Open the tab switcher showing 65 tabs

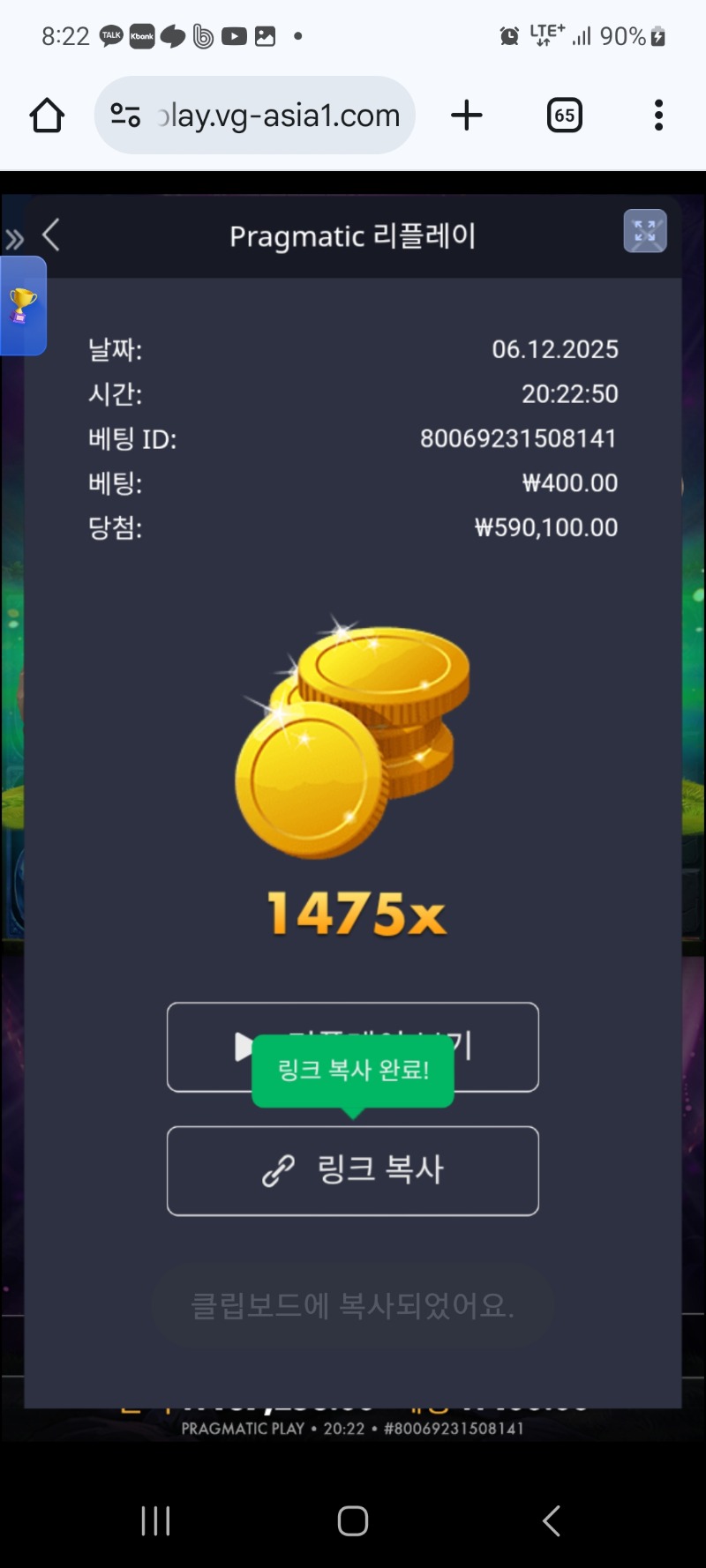click(564, 115)
